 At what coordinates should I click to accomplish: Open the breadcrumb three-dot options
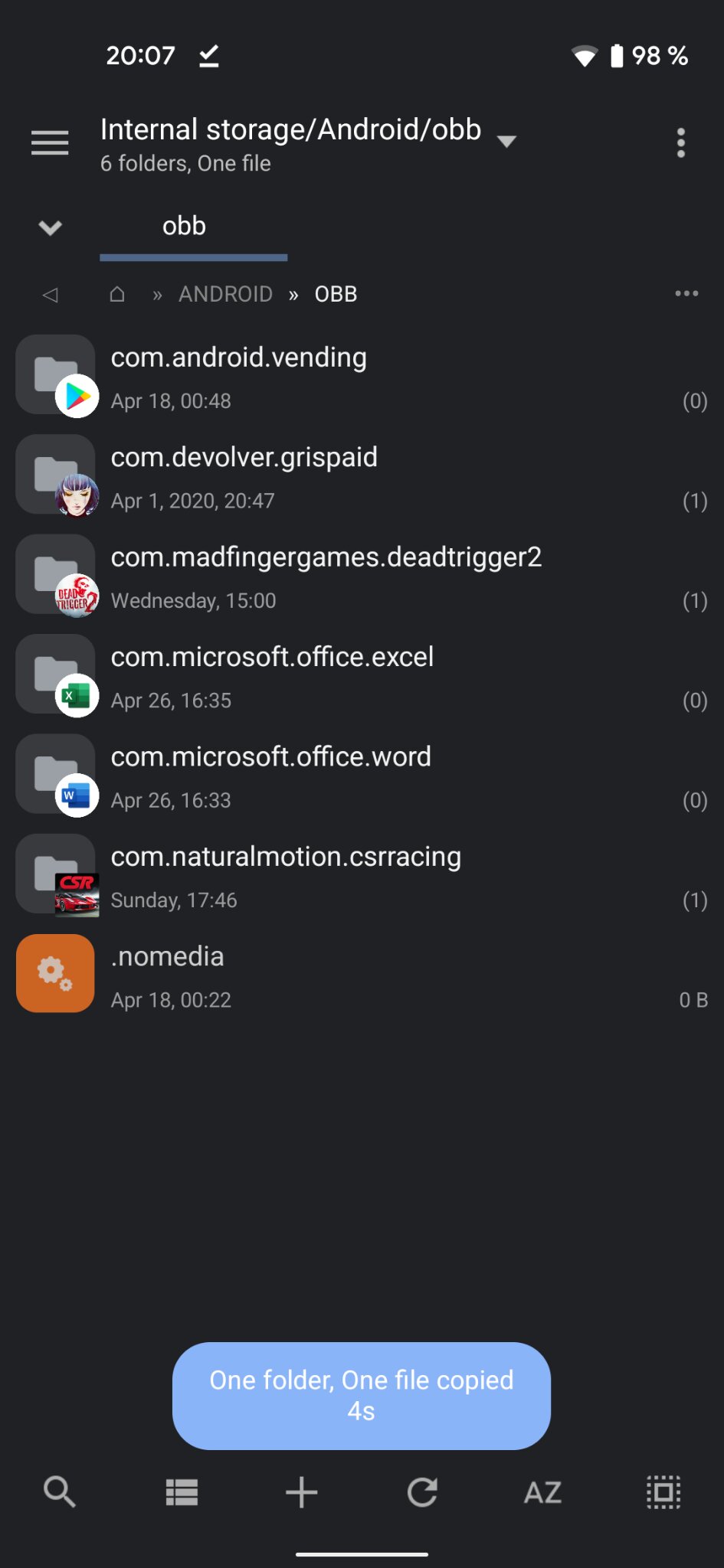tap(686, 293)
